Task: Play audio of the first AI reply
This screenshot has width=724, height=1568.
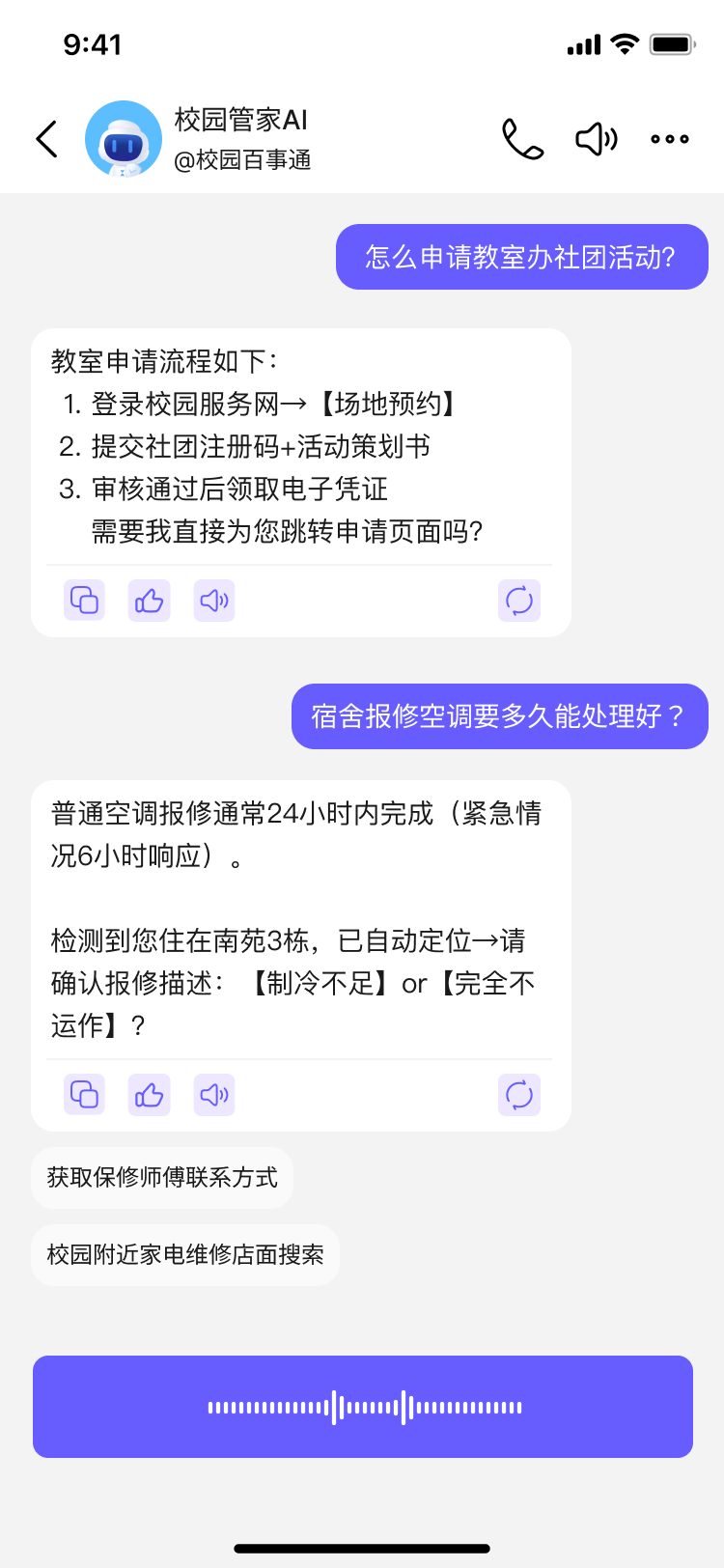Action: coord(213,600)
